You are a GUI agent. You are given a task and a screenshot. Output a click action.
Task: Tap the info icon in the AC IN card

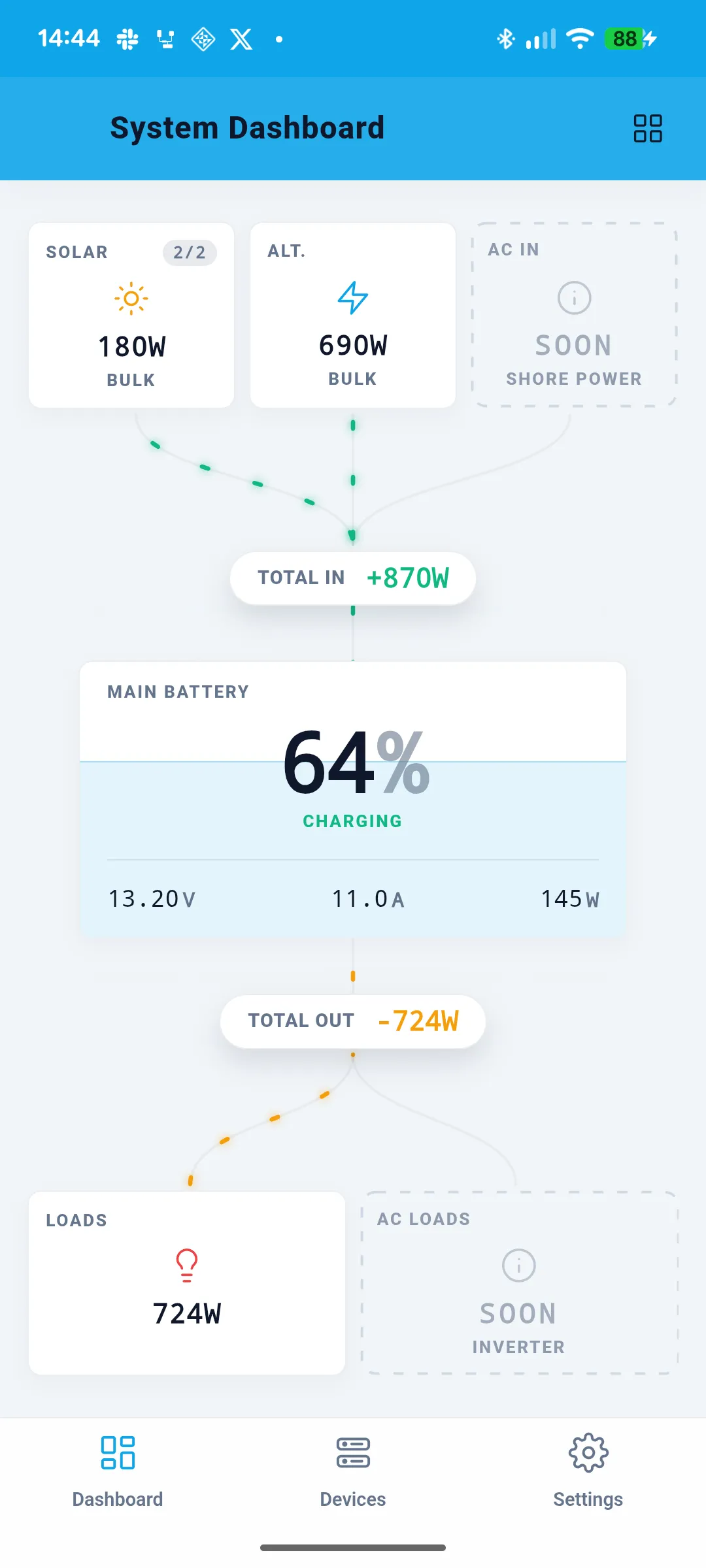573,297
